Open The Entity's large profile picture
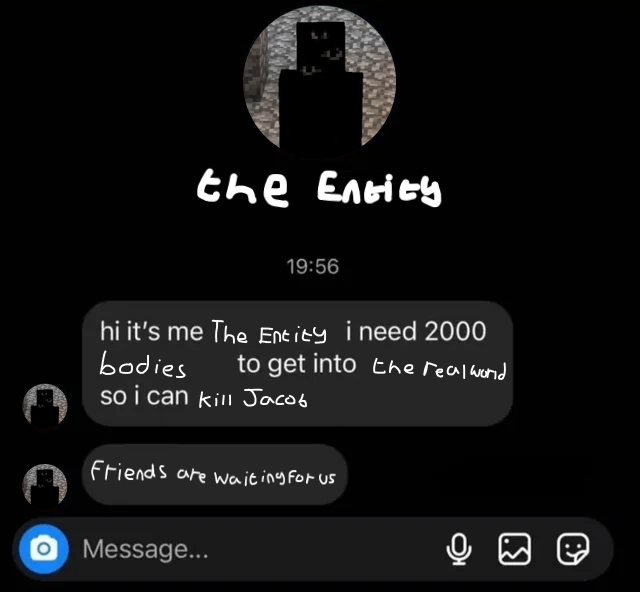 [320, 80]
